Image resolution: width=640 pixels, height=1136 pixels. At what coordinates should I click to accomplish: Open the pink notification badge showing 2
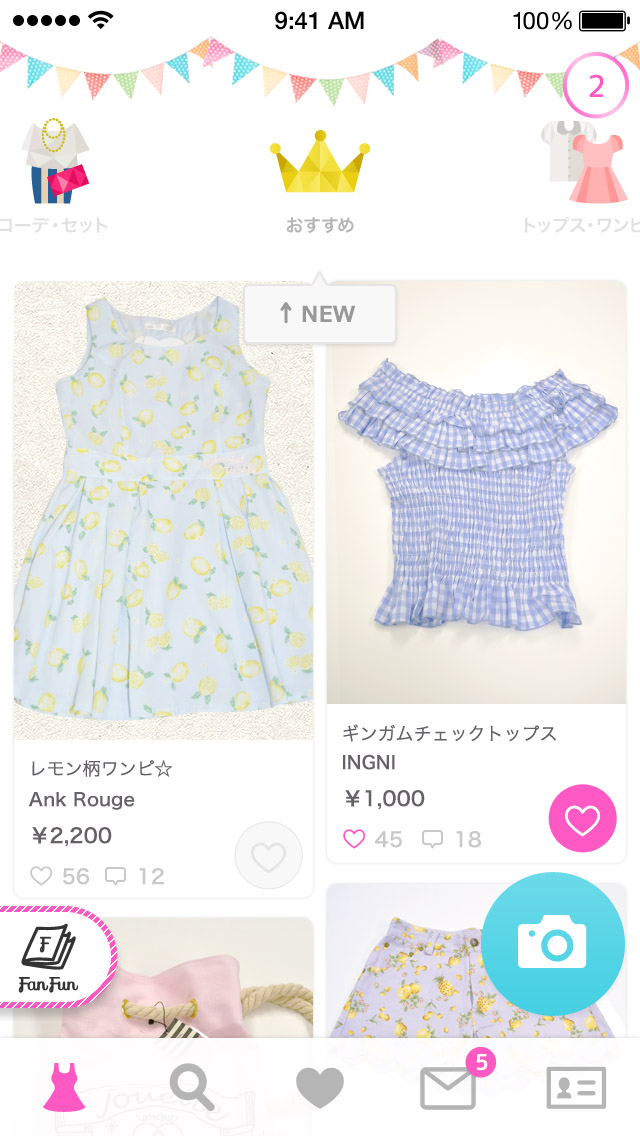(596, 87)
